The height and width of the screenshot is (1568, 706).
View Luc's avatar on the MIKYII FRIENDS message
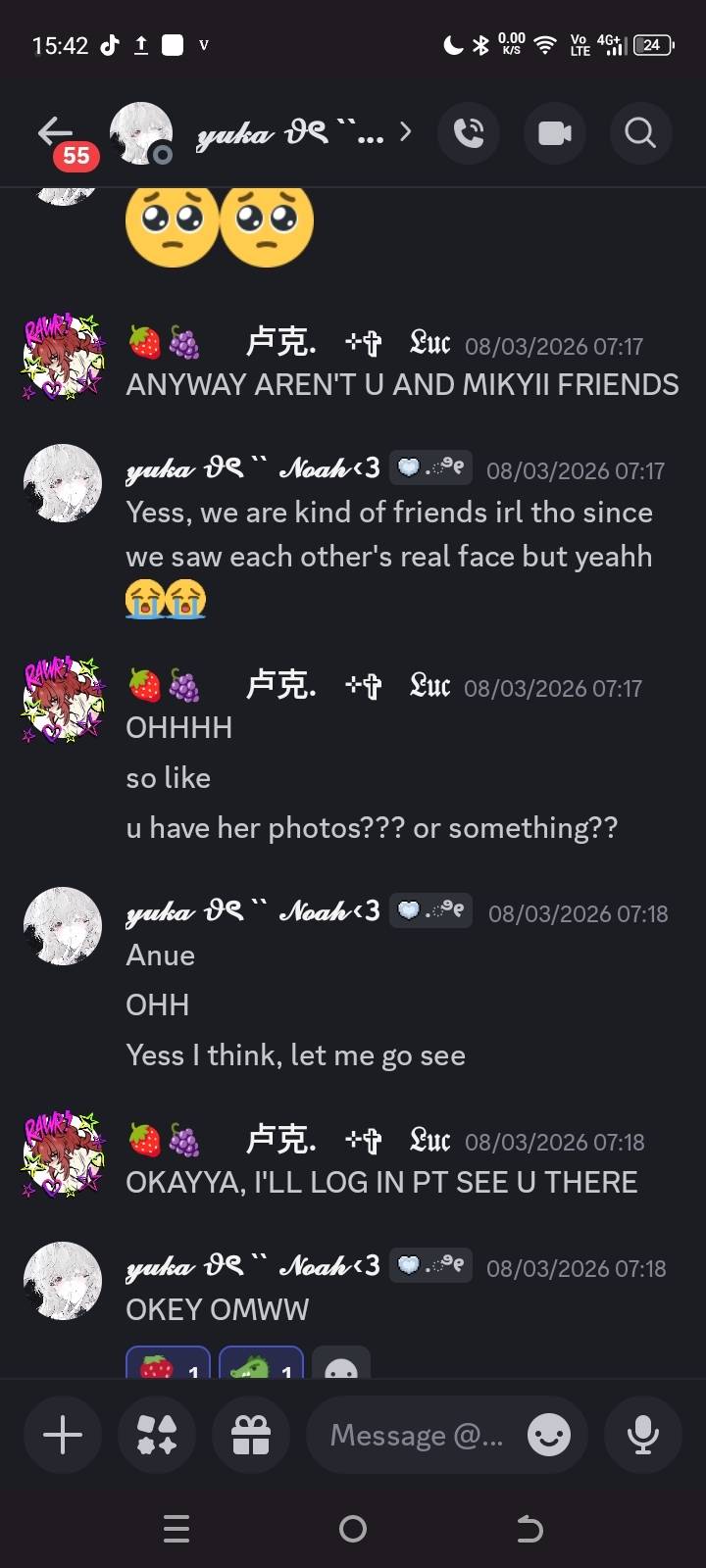click(x=63, y=357)
